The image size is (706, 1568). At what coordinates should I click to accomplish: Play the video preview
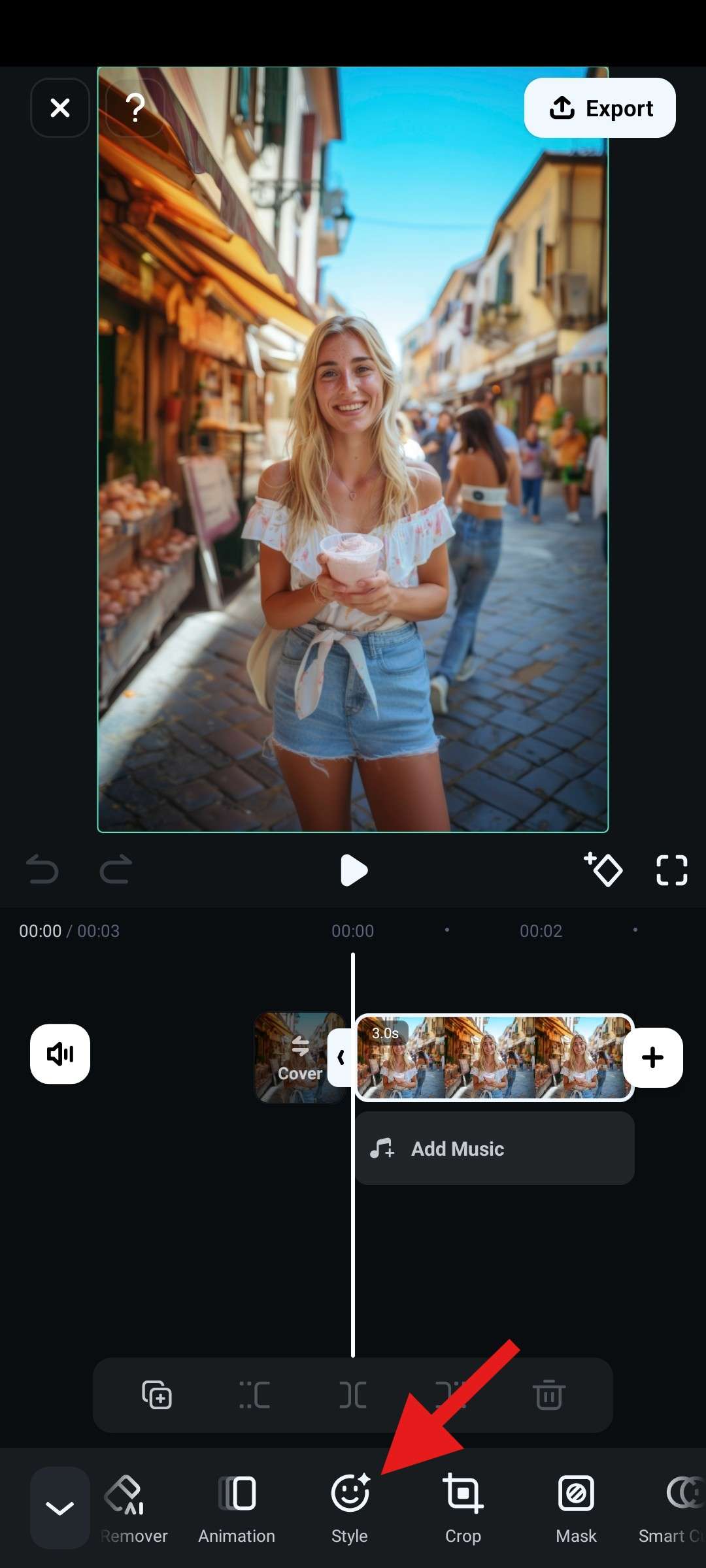click(354, 870)
